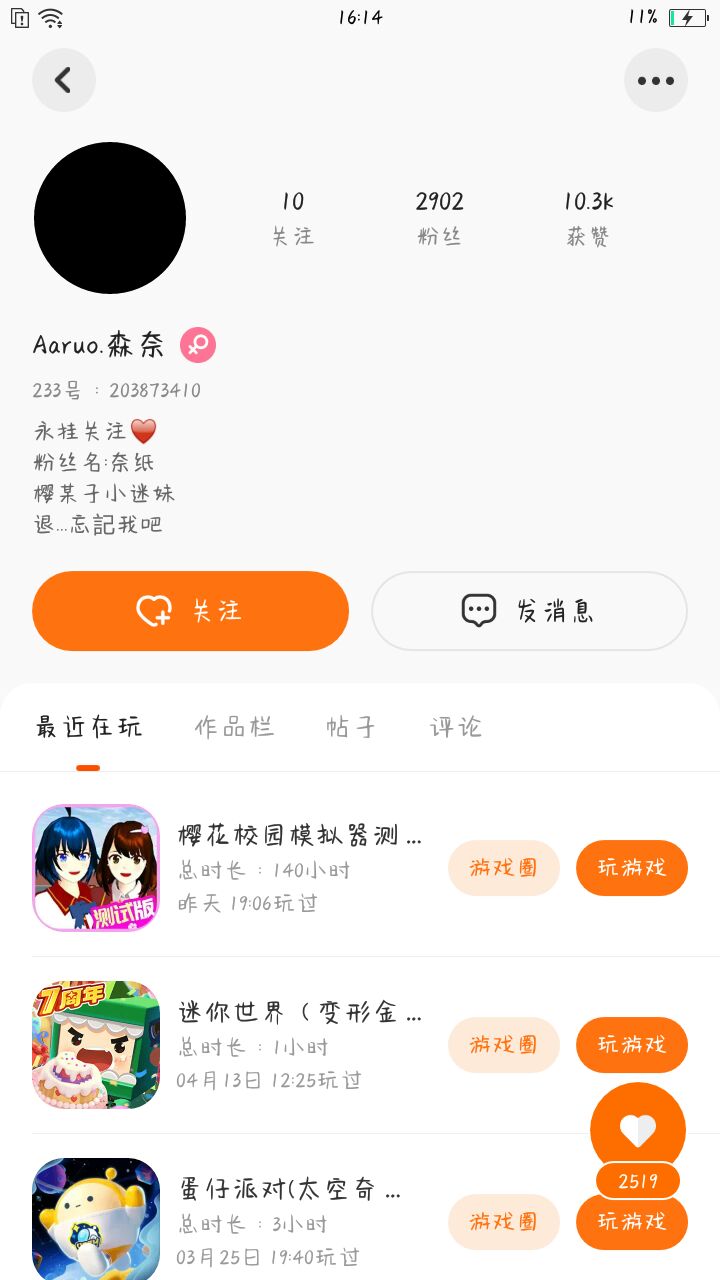The width and height of the screenshot is (720, 1280).
Task: Open the profile avatar picture
Action: tap(110, 218)
